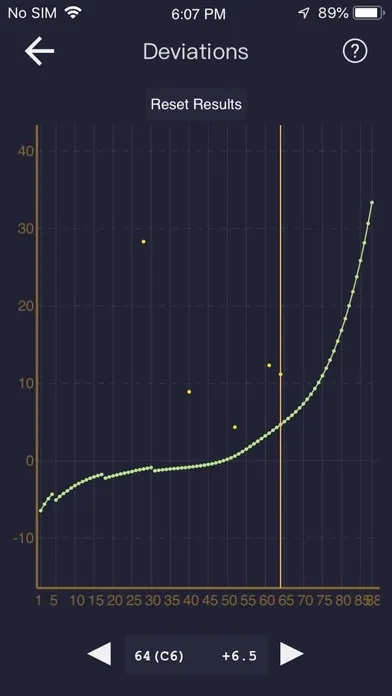Tap Reset Results button
392x696 pixels.
click(196, 104)
